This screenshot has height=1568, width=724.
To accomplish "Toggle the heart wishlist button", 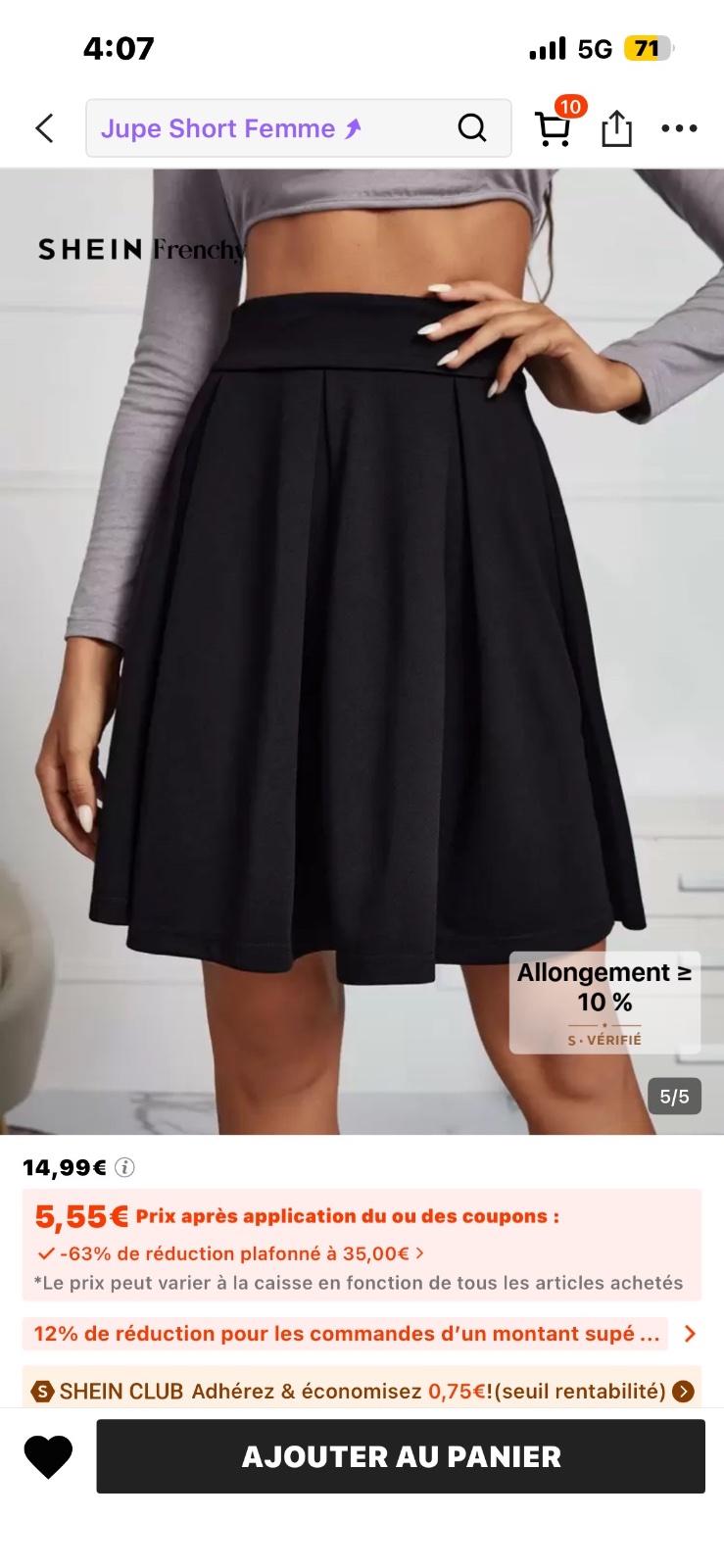I will click(x=48, y=1456).
